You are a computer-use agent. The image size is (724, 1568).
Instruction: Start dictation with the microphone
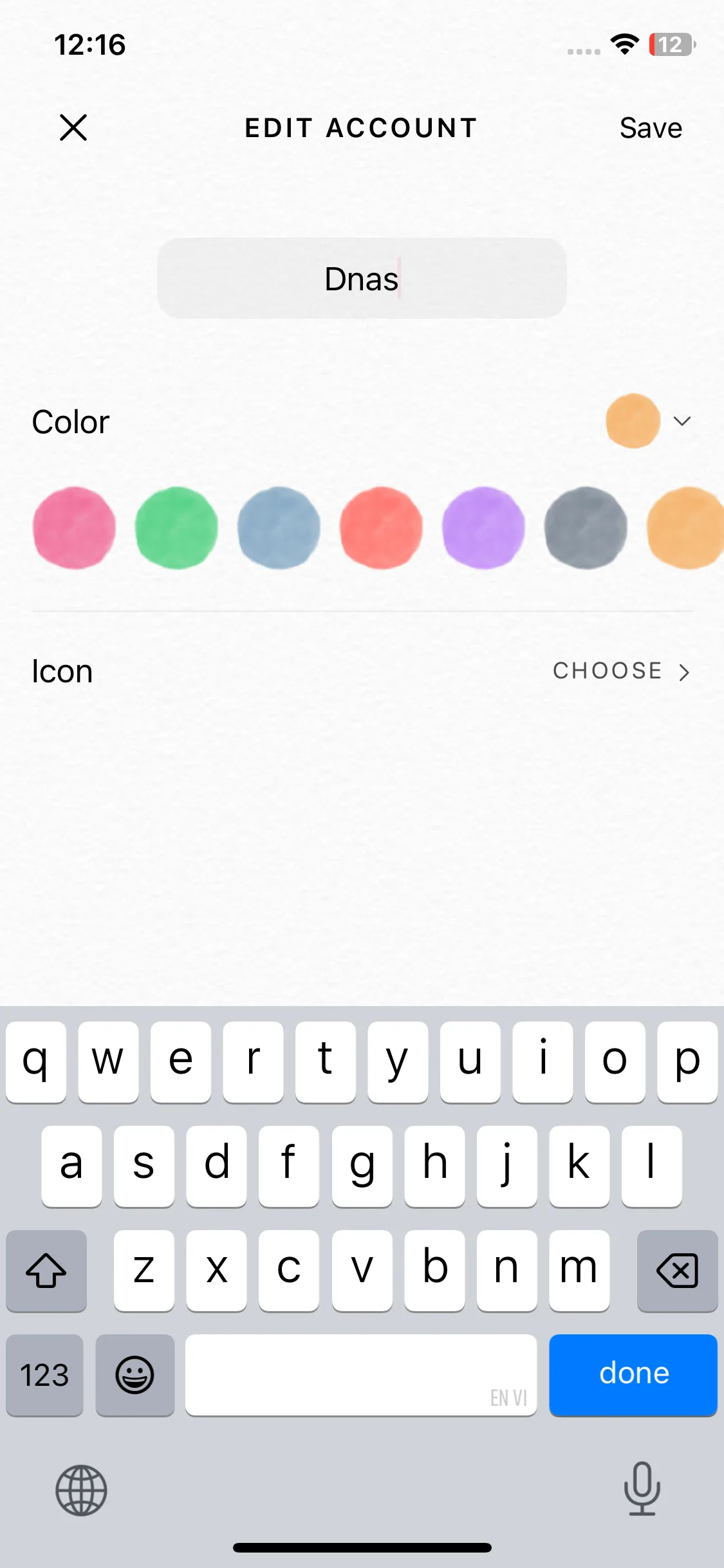pos(642,1488)
